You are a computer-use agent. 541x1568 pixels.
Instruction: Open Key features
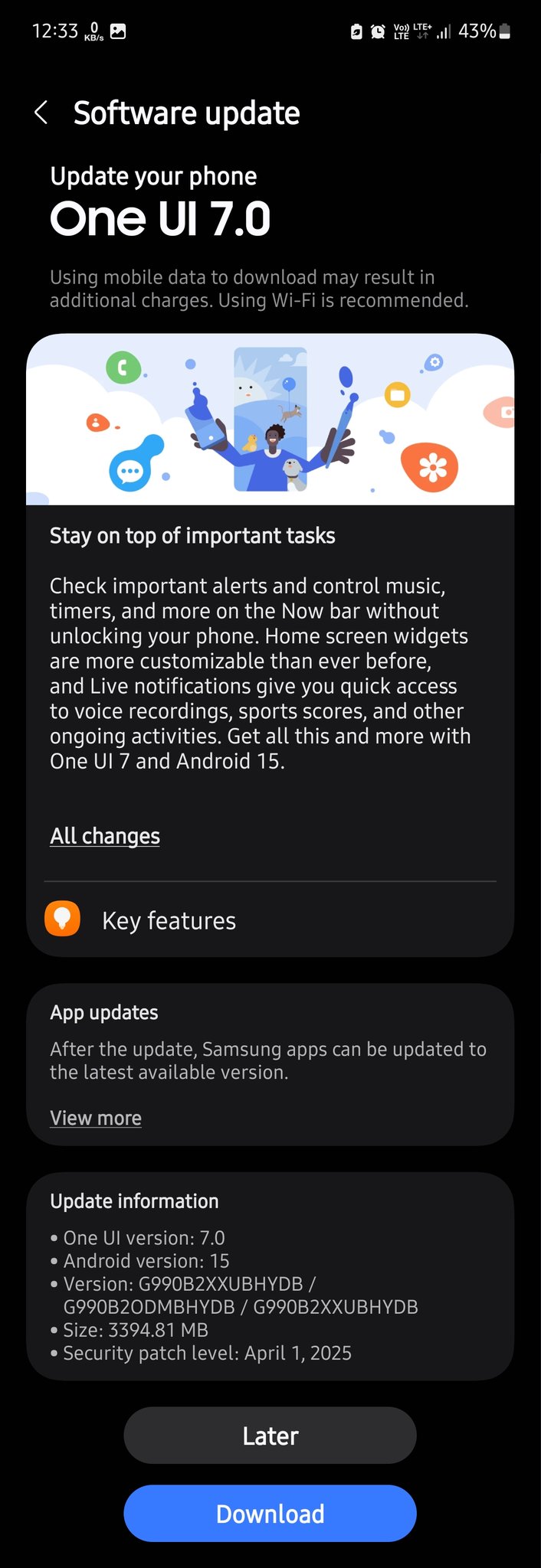click(169, 920)
